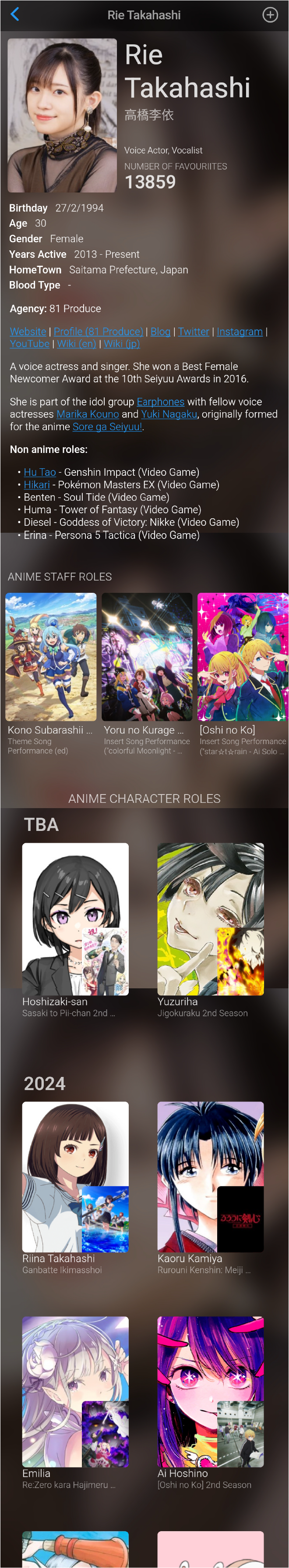Open Profile (81 Produce) link
This screenshot has height=1568, width=289.
(x=98, y=332)
